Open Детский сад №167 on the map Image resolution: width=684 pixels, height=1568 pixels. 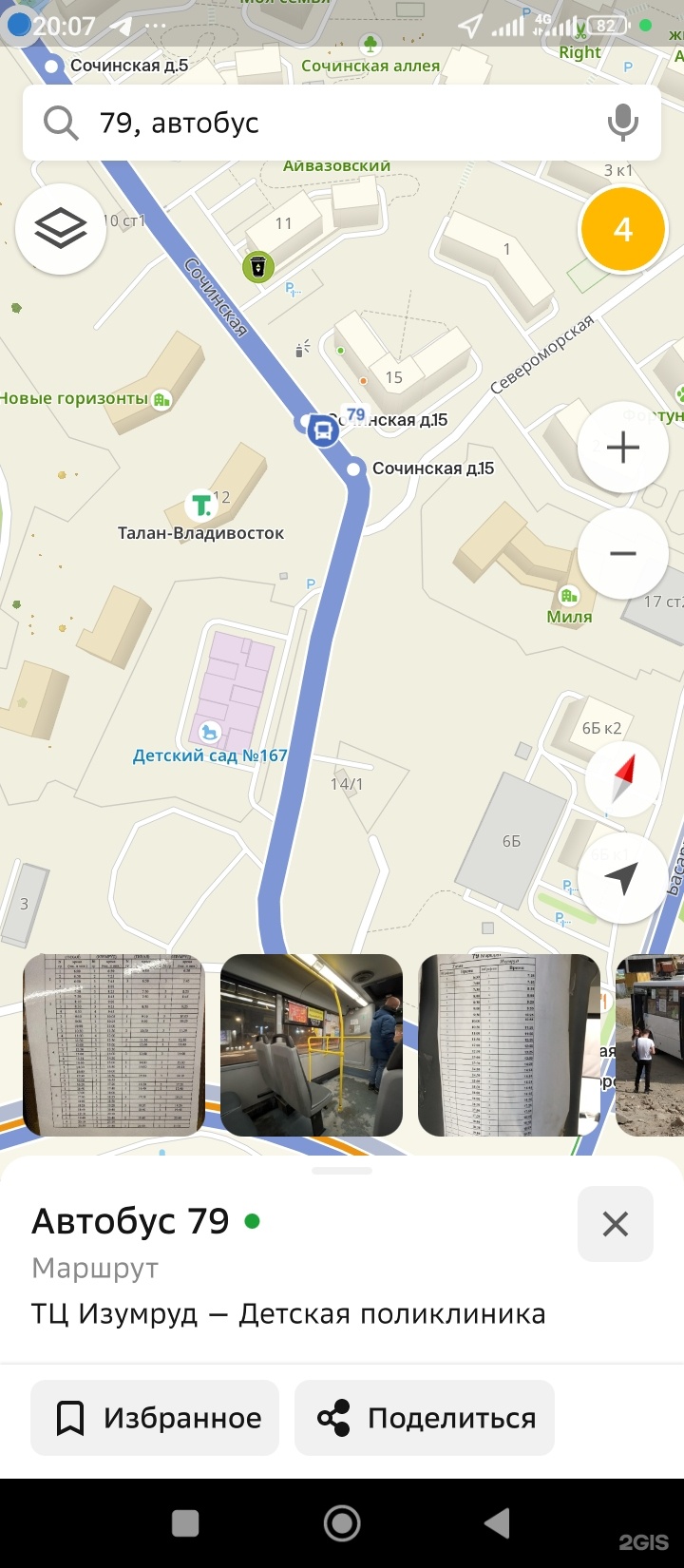click(210, 732)
